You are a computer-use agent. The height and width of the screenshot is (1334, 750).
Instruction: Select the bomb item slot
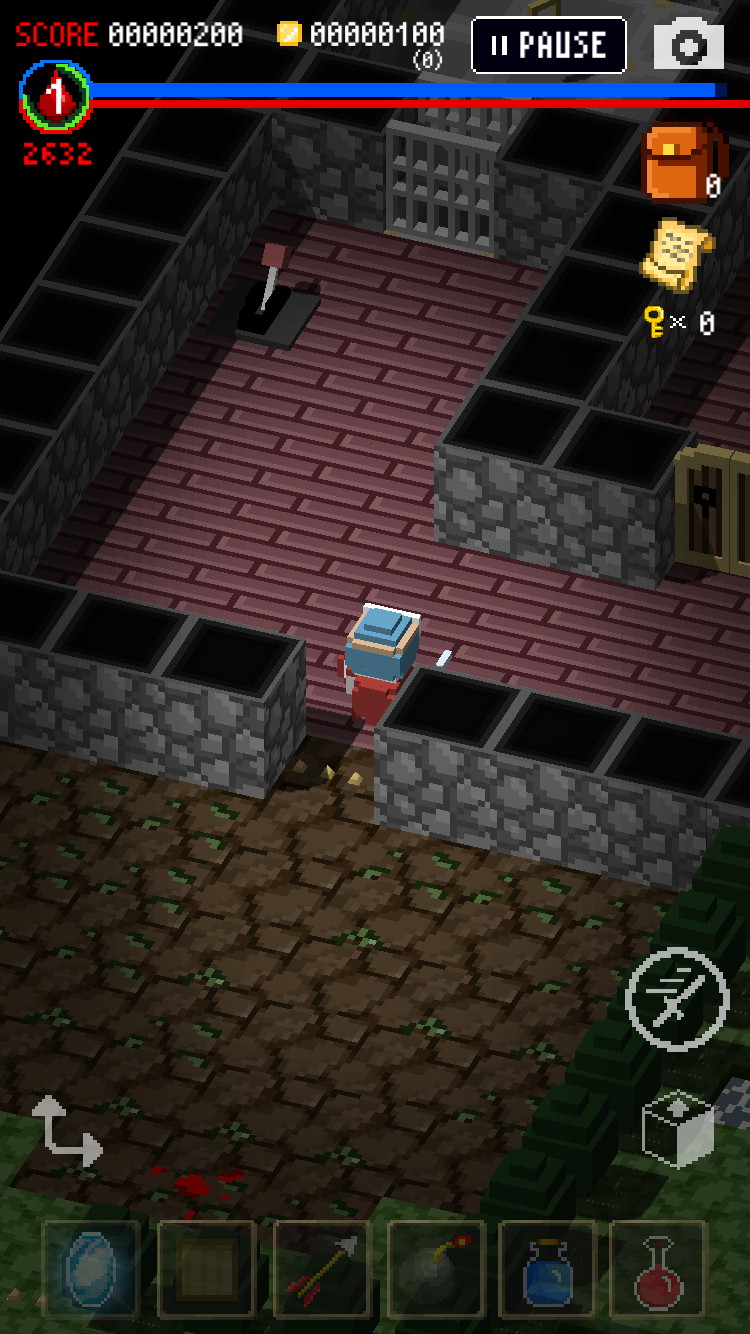click(436, 1268)
